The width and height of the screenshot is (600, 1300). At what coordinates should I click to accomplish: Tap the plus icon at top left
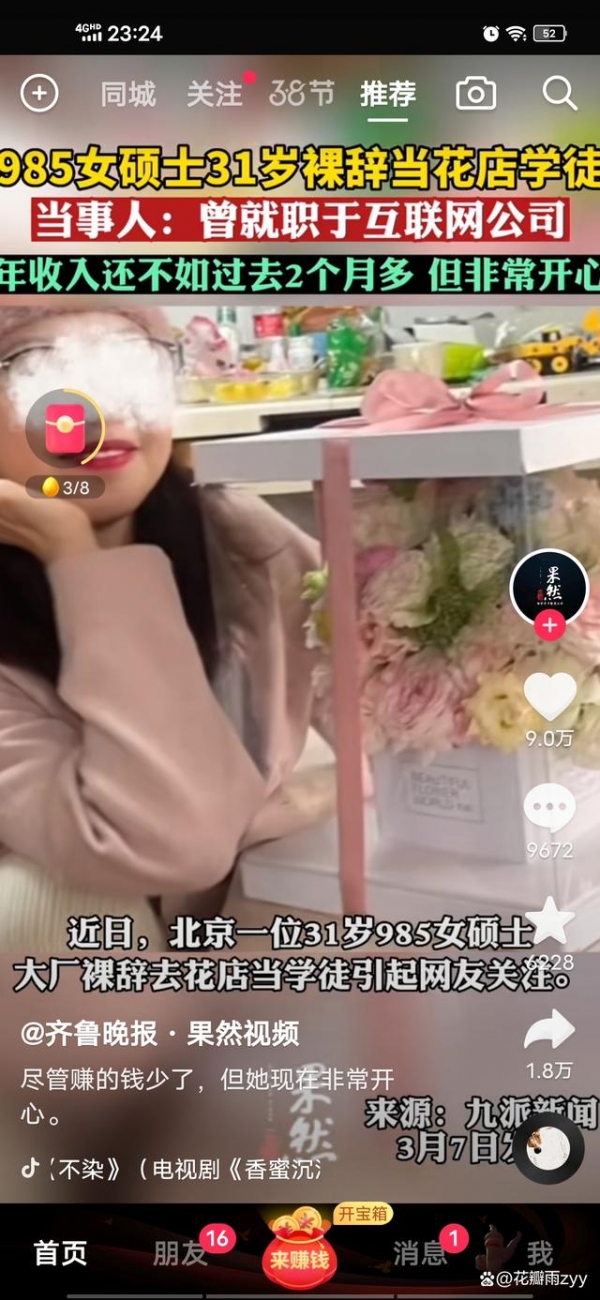40,94
